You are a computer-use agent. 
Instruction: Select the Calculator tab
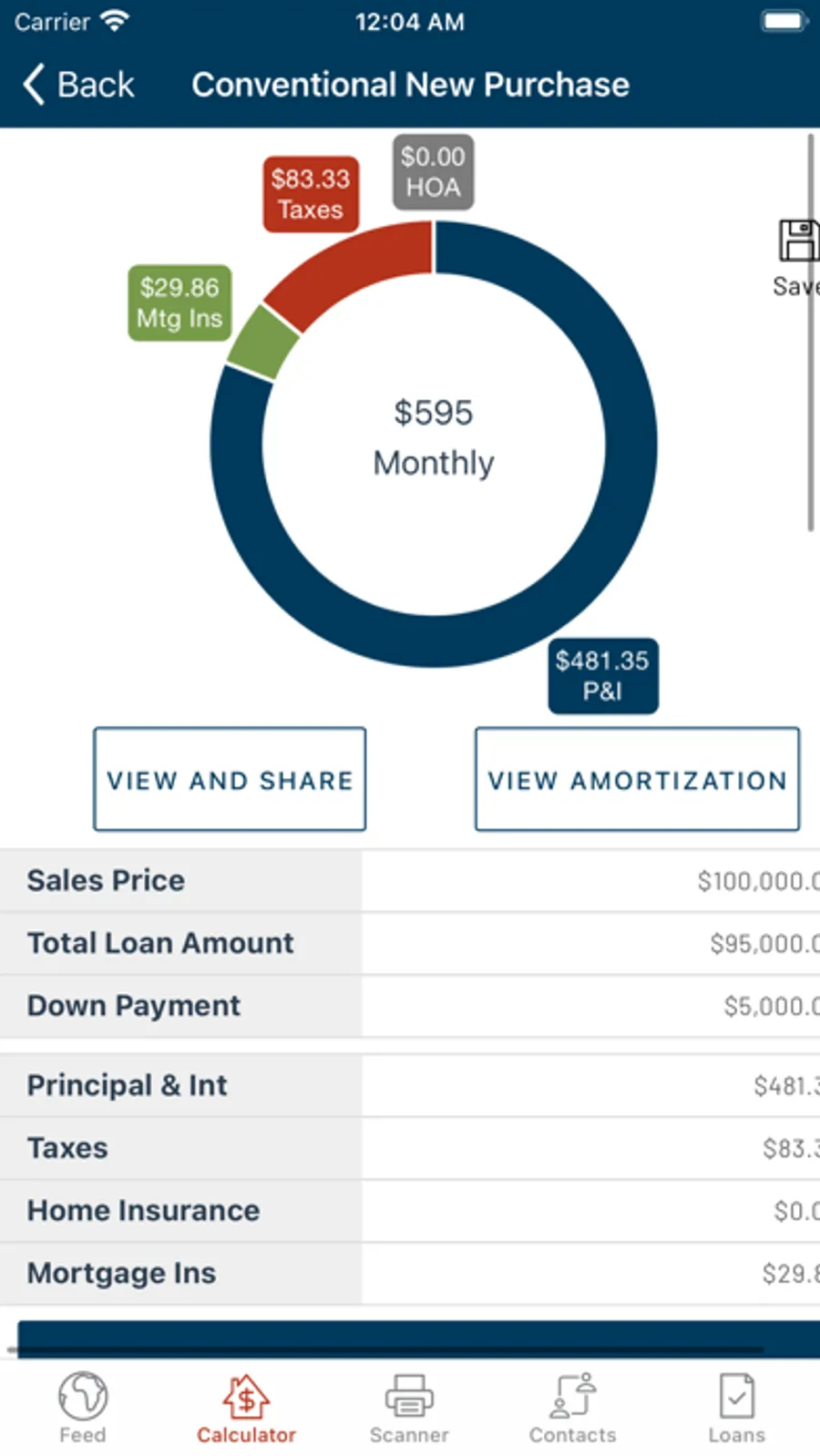[246, 1408]
